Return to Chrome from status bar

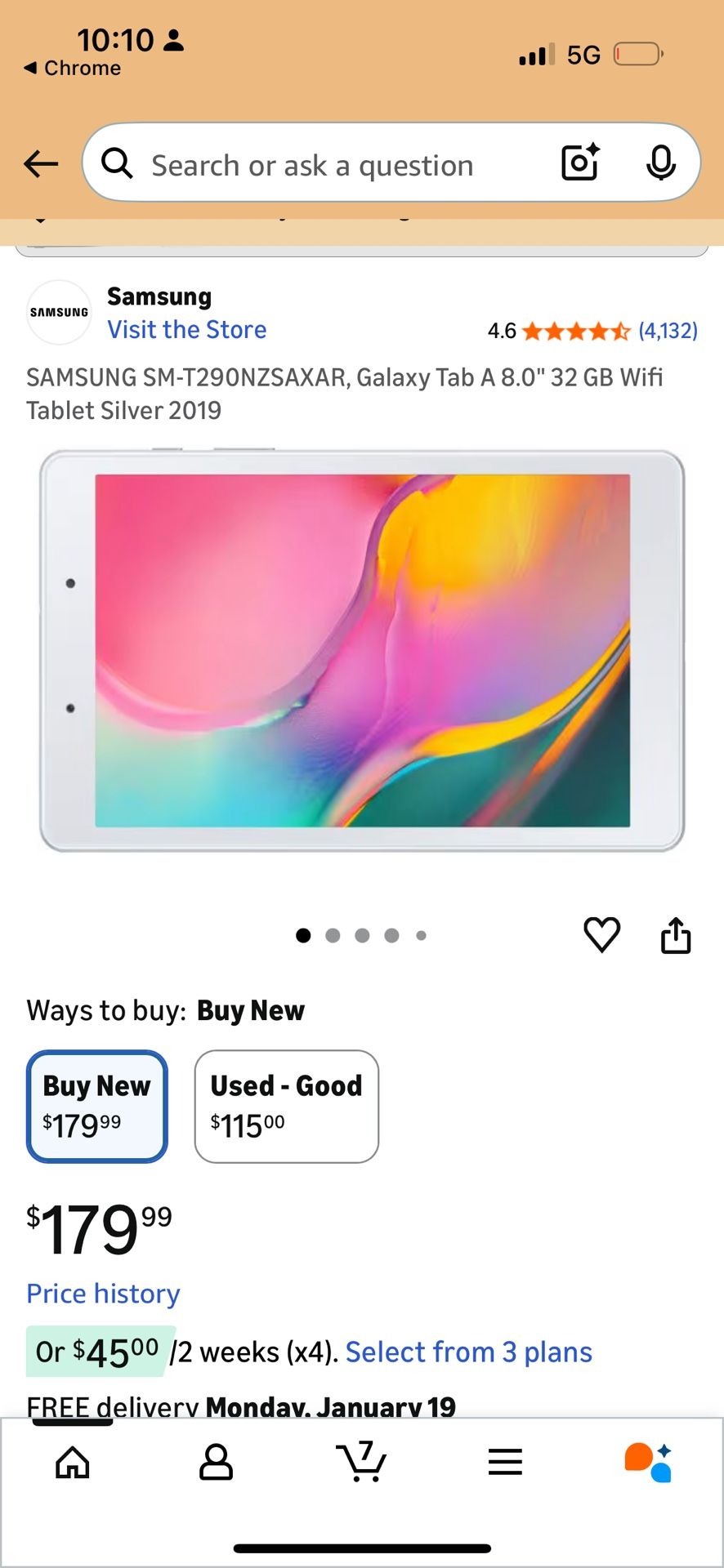73,68
